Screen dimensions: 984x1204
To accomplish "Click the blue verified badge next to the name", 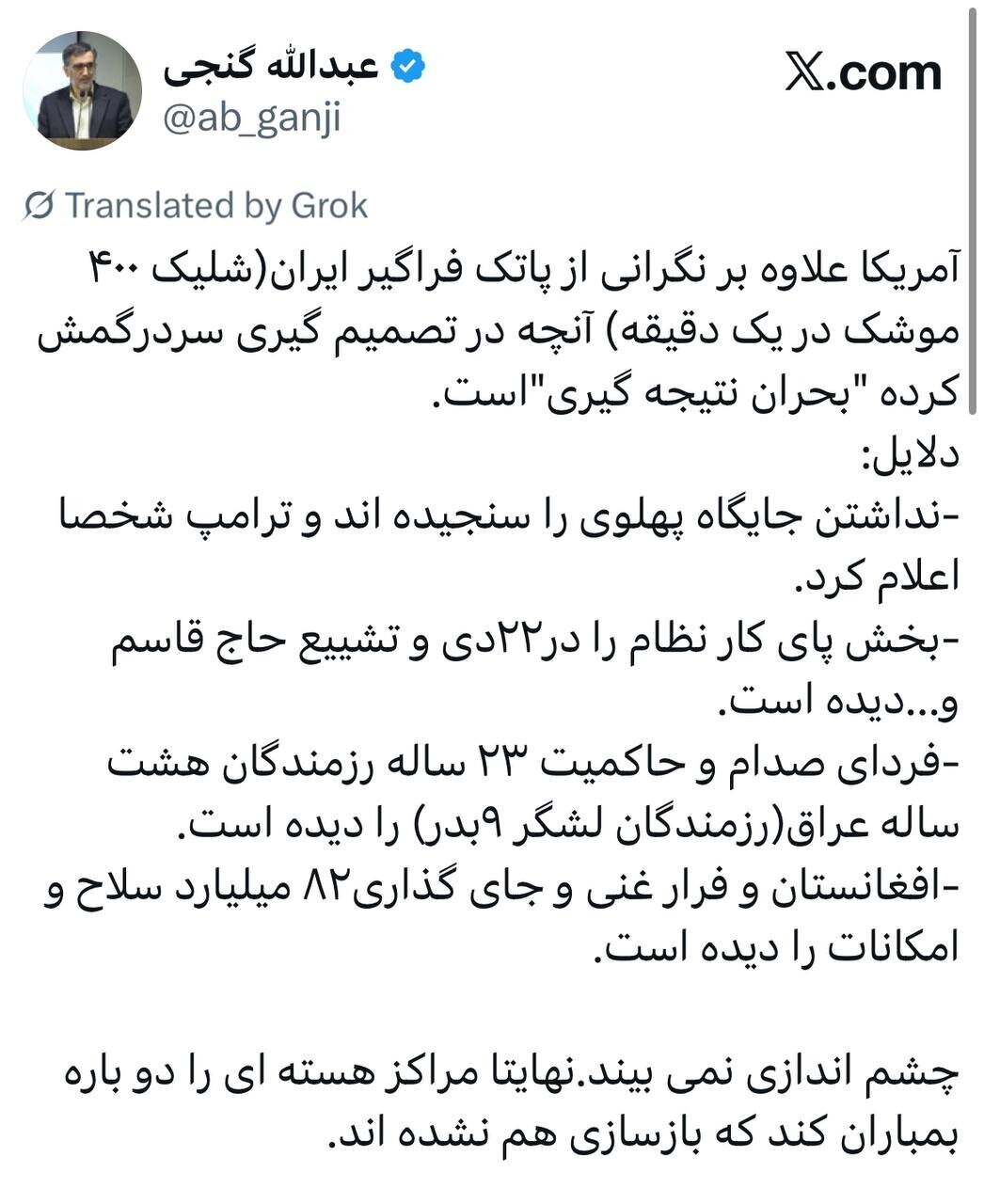I will (x=408, y=64).
